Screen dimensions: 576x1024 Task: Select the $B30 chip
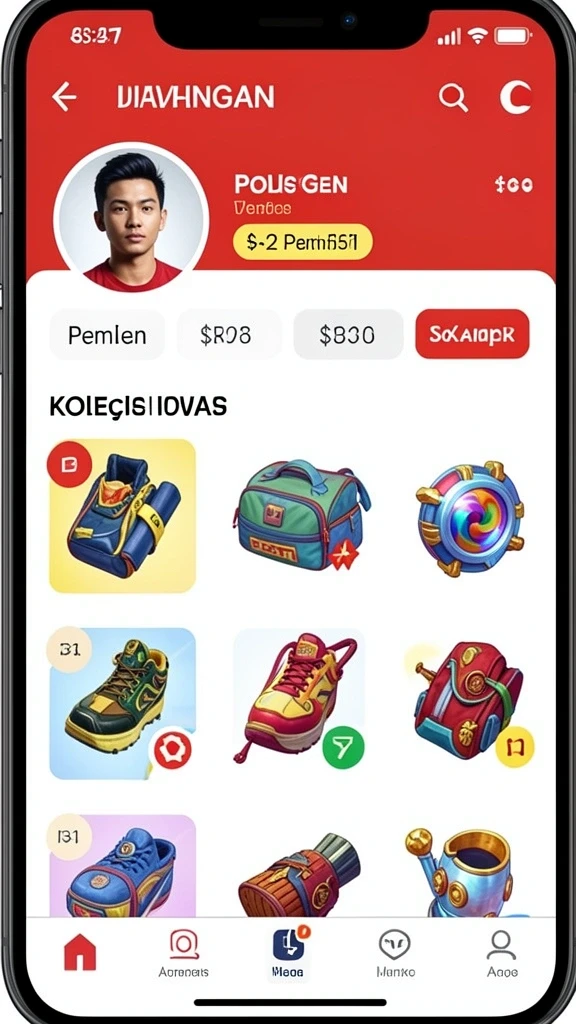click(x=347, y=335)
